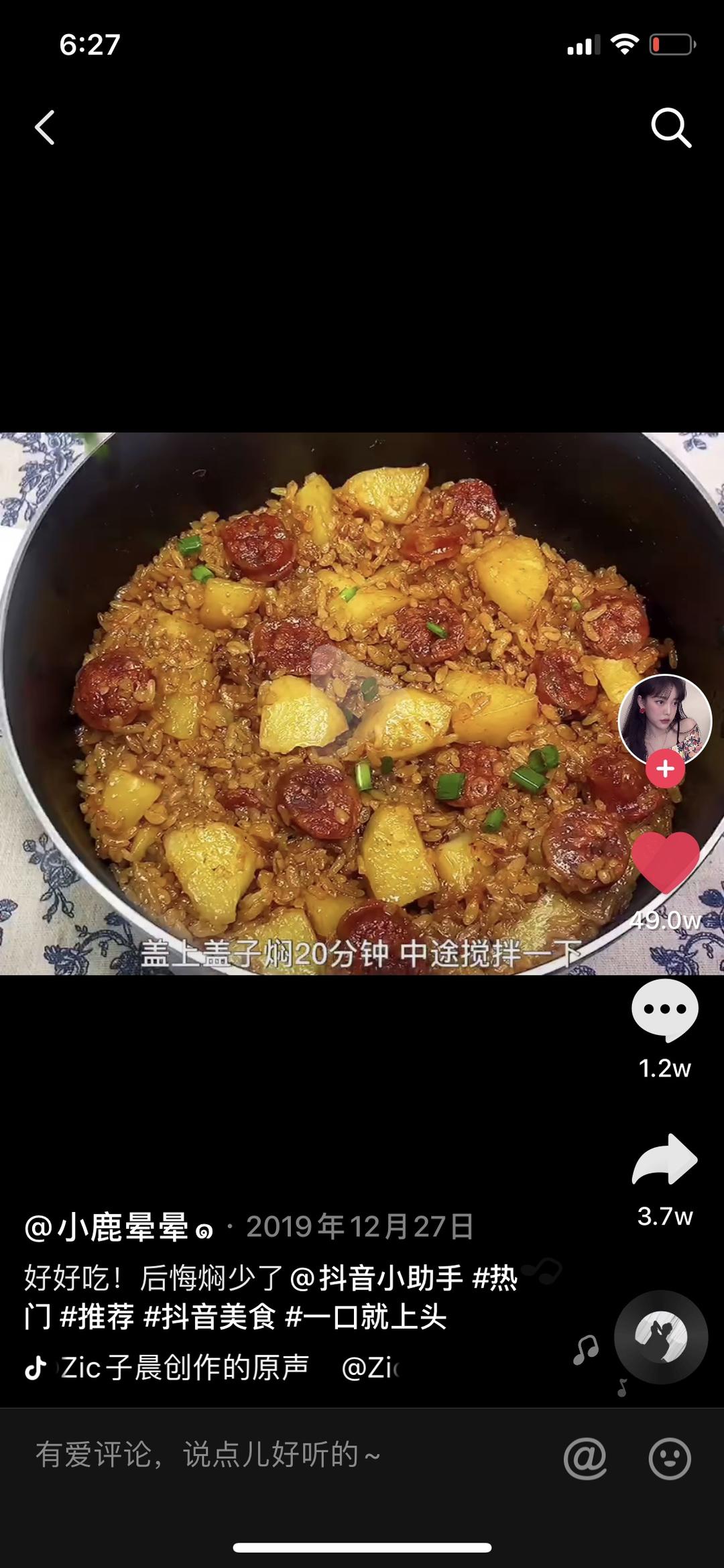
Task: Open the comments speech bubble
Action: [664, 1010]
